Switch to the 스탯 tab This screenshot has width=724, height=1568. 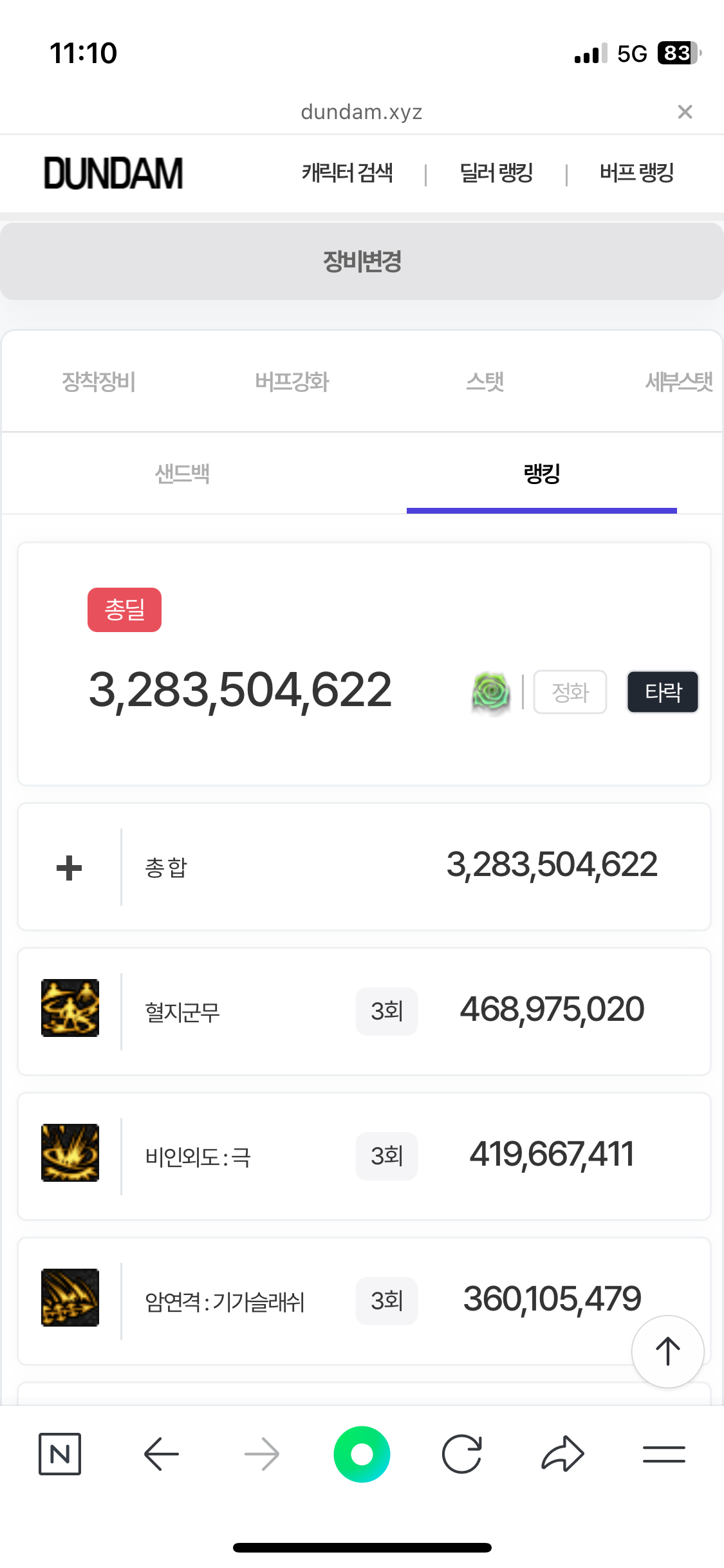tap(485, 382)
